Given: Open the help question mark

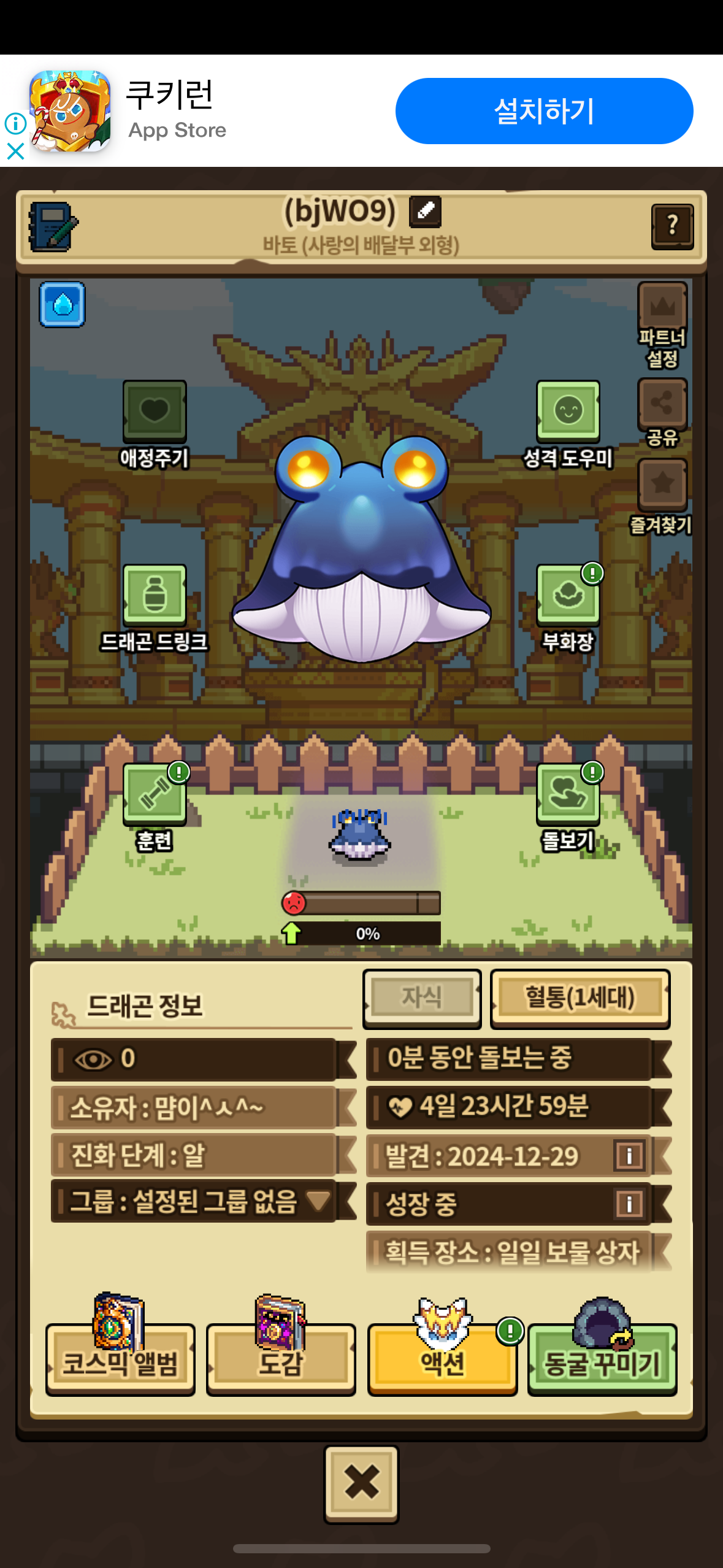Looking at the screenshot, I should click(672, 226).
